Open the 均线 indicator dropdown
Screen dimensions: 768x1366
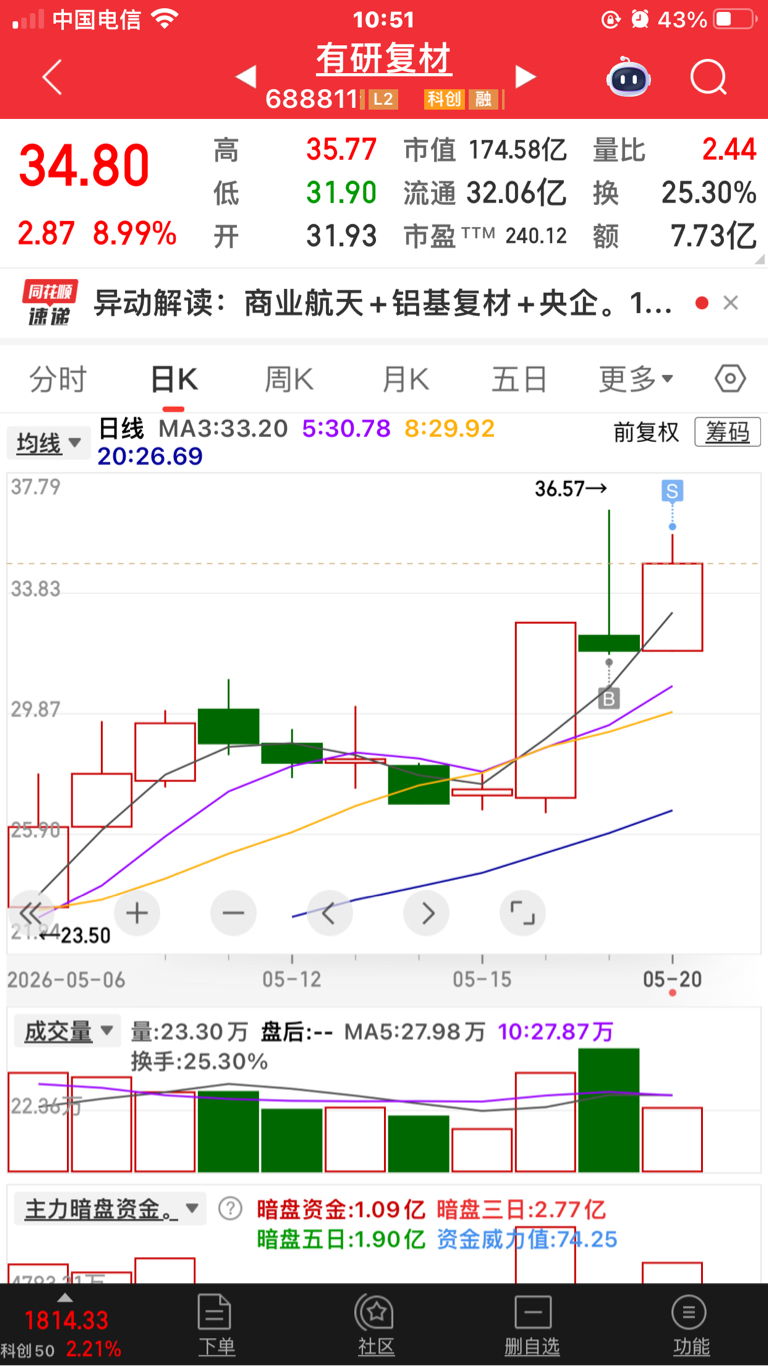(x=48, y=443)
